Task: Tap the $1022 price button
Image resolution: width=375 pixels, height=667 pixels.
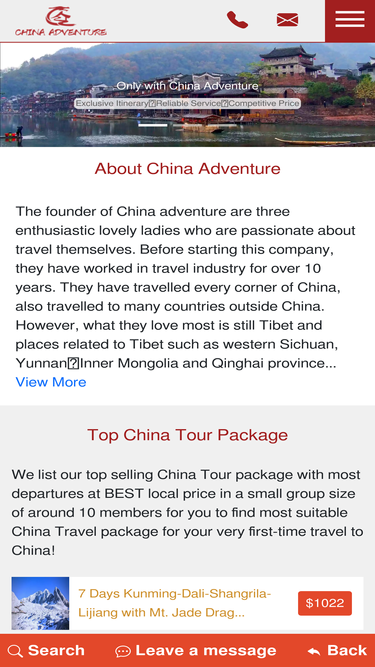Action: [325, 603]
